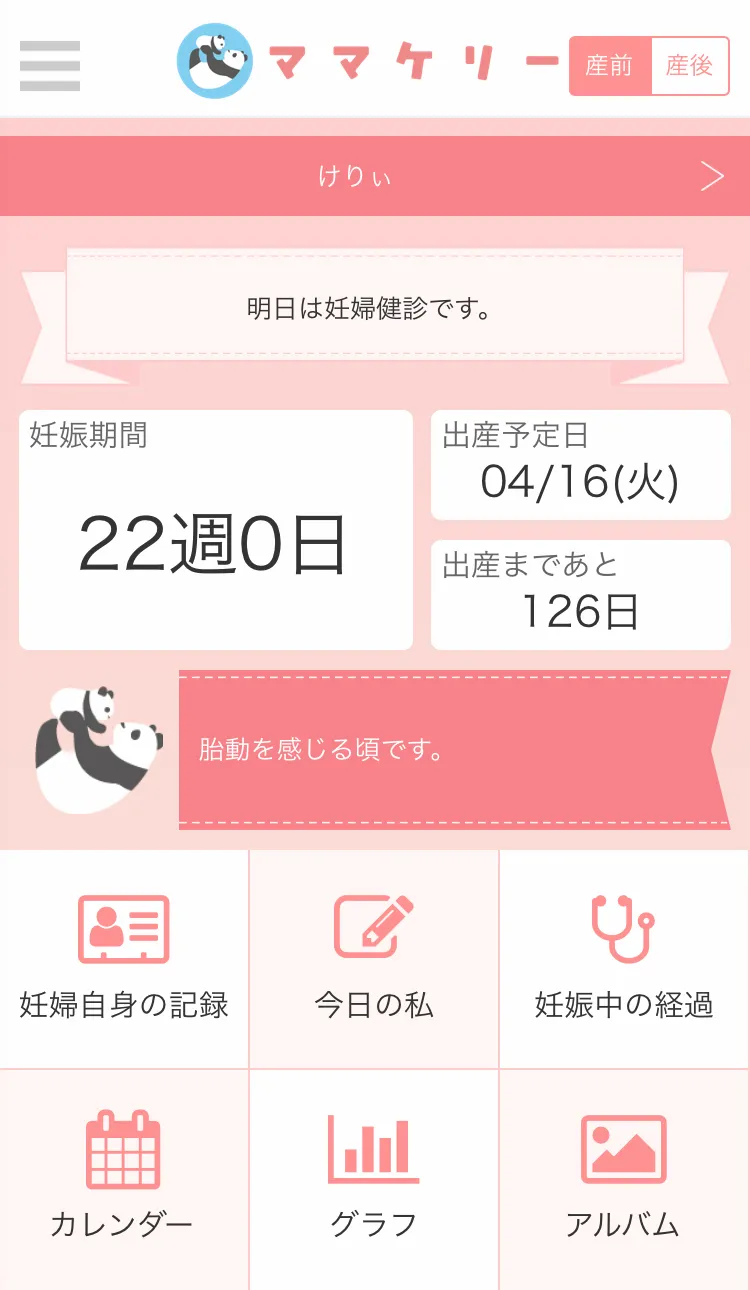750x1290 pixels.
Task: View the グラフ section
Action: tap(374, 1178)
